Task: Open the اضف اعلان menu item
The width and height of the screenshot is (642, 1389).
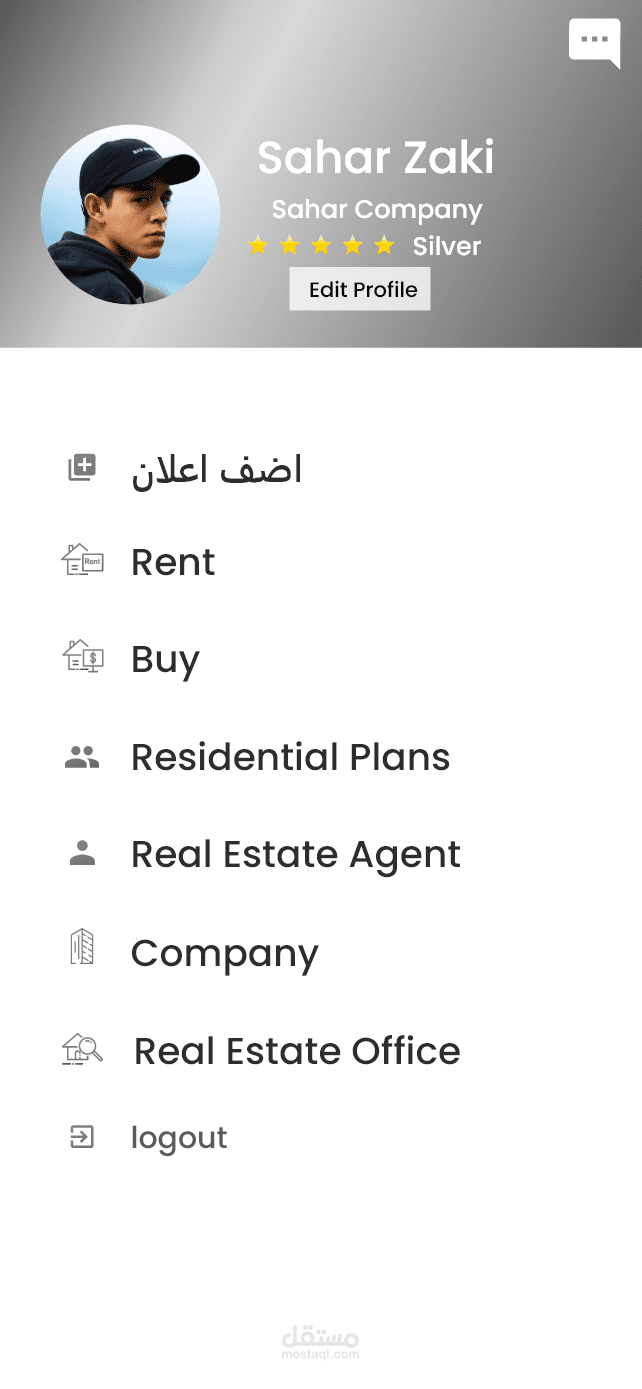Action: (216, 470)
